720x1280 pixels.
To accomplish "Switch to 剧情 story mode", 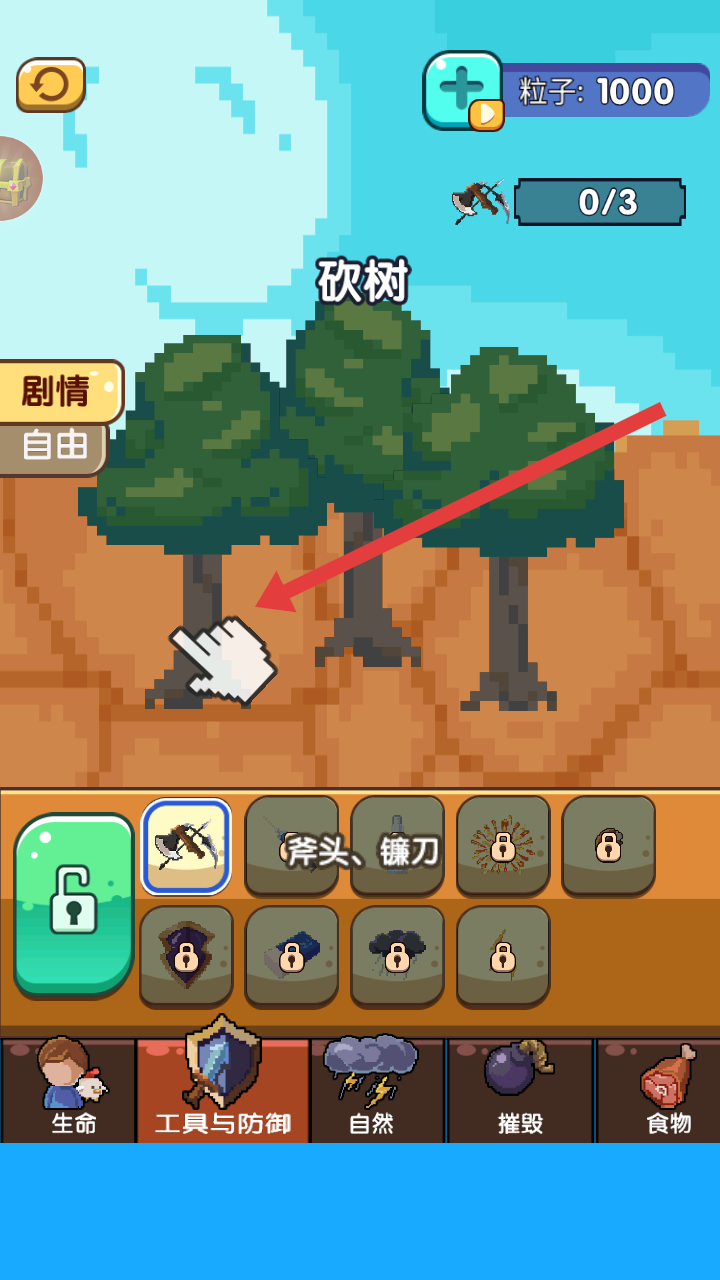I will pos(58,391).
